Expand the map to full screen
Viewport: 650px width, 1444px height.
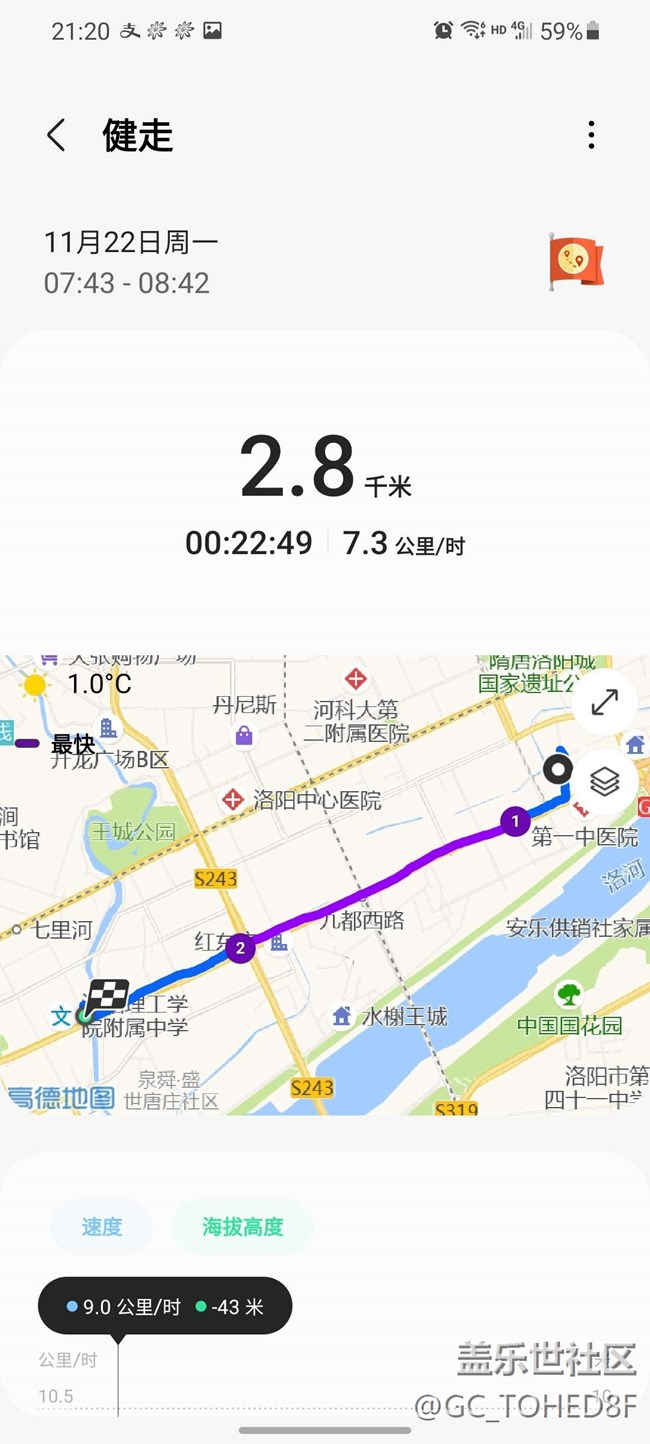604,702
